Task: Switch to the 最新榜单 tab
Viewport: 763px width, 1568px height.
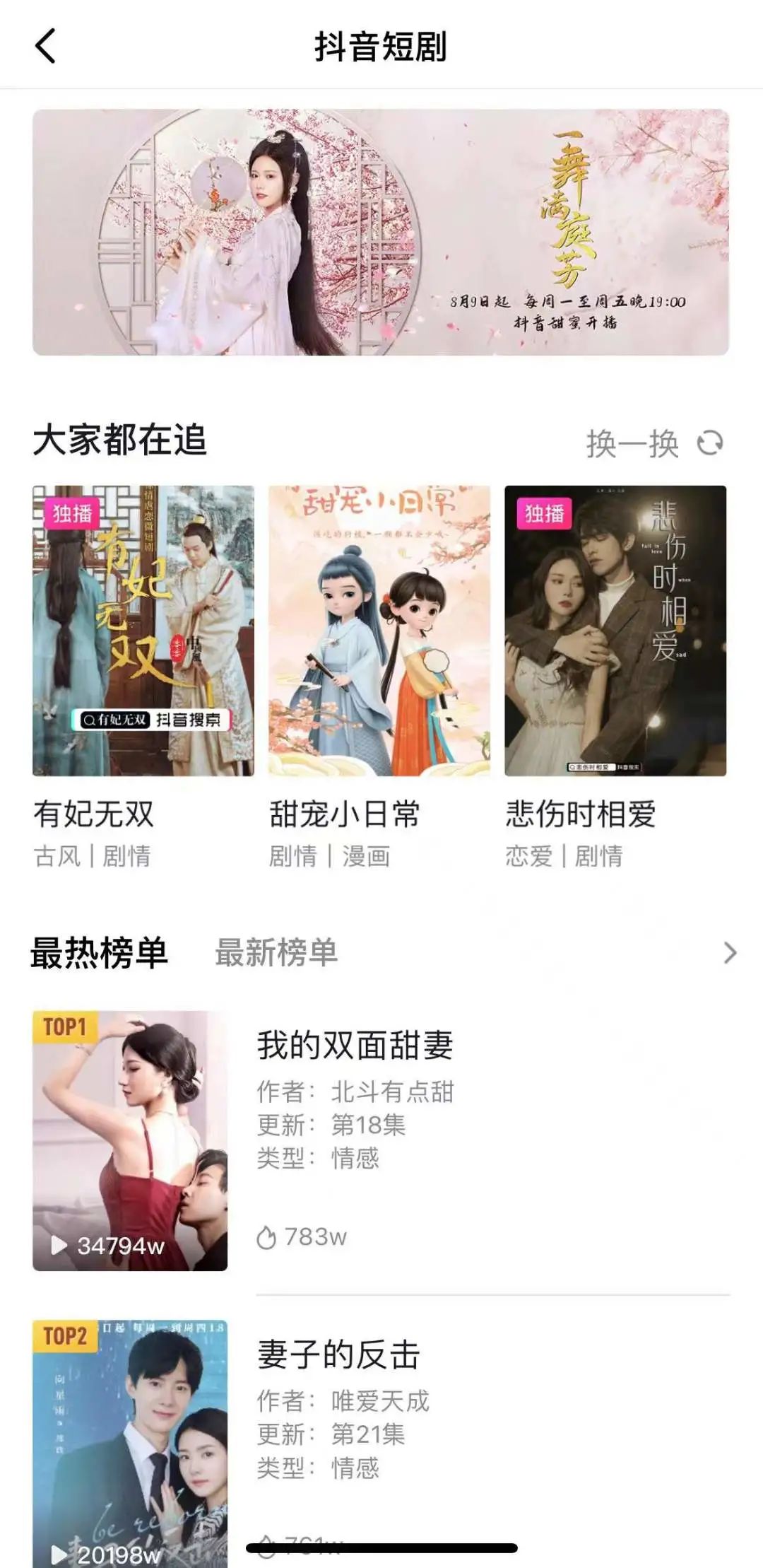Action: click(x=276, y=952)
